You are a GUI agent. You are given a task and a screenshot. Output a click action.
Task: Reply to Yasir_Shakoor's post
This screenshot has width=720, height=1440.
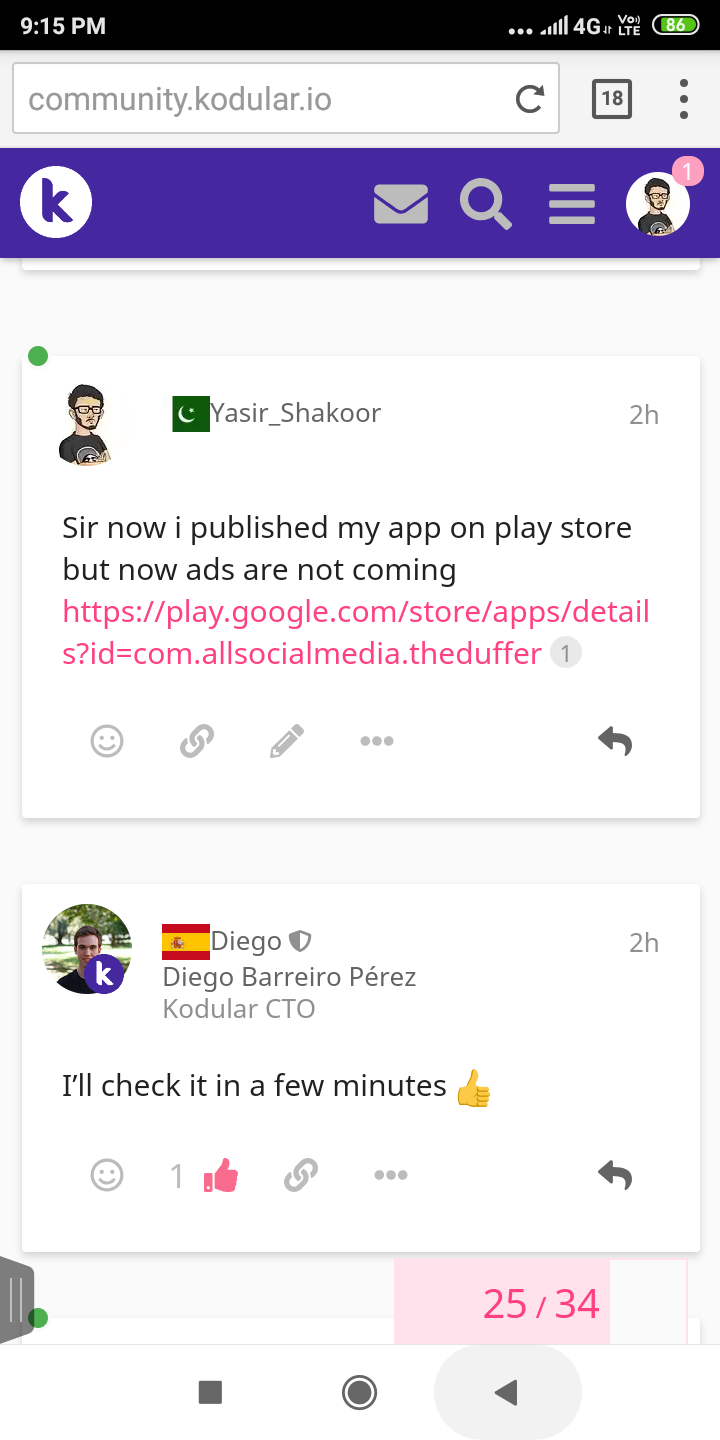click(615, 741)
